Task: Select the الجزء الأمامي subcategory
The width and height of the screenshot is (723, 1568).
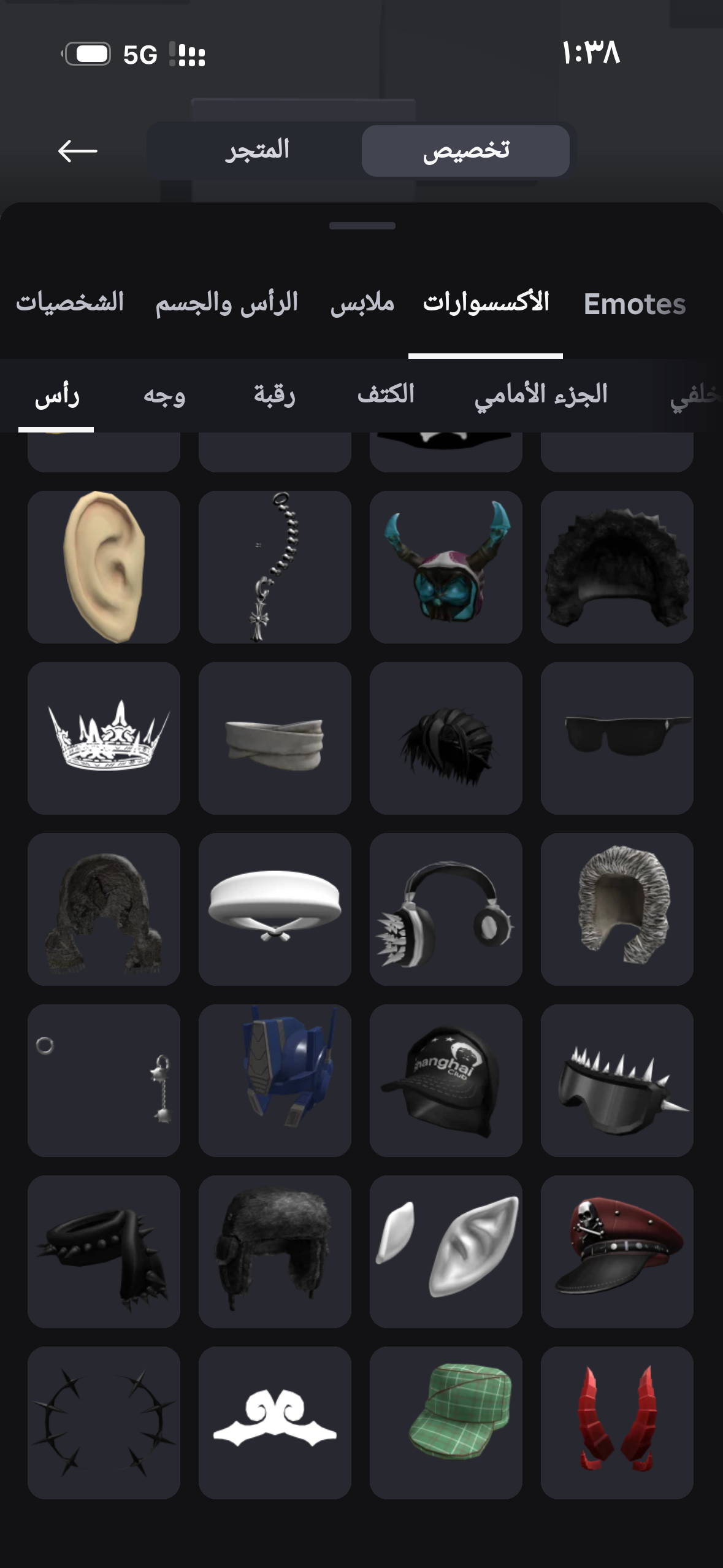Action: (541, 394)
